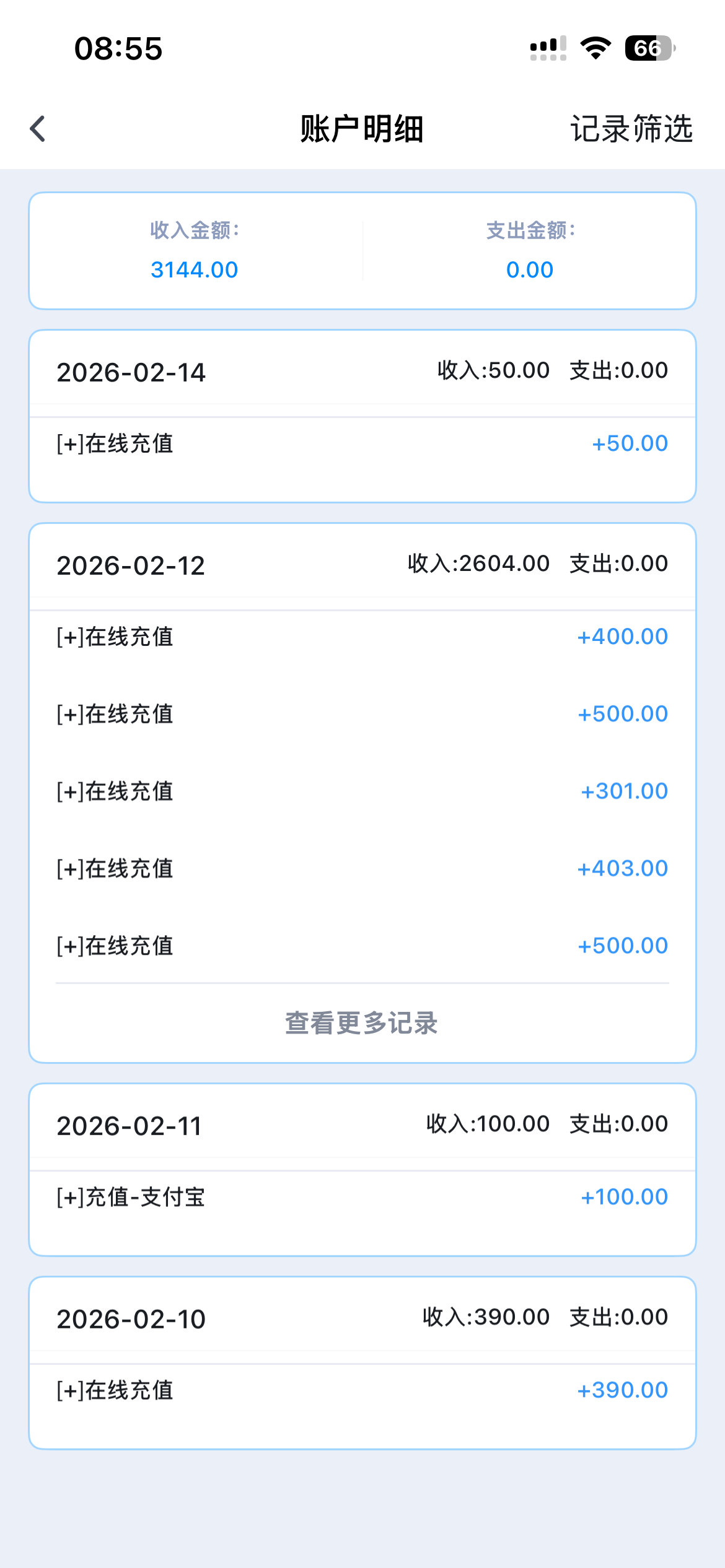Go back using the top-left arrow

[x=38, y=129]
